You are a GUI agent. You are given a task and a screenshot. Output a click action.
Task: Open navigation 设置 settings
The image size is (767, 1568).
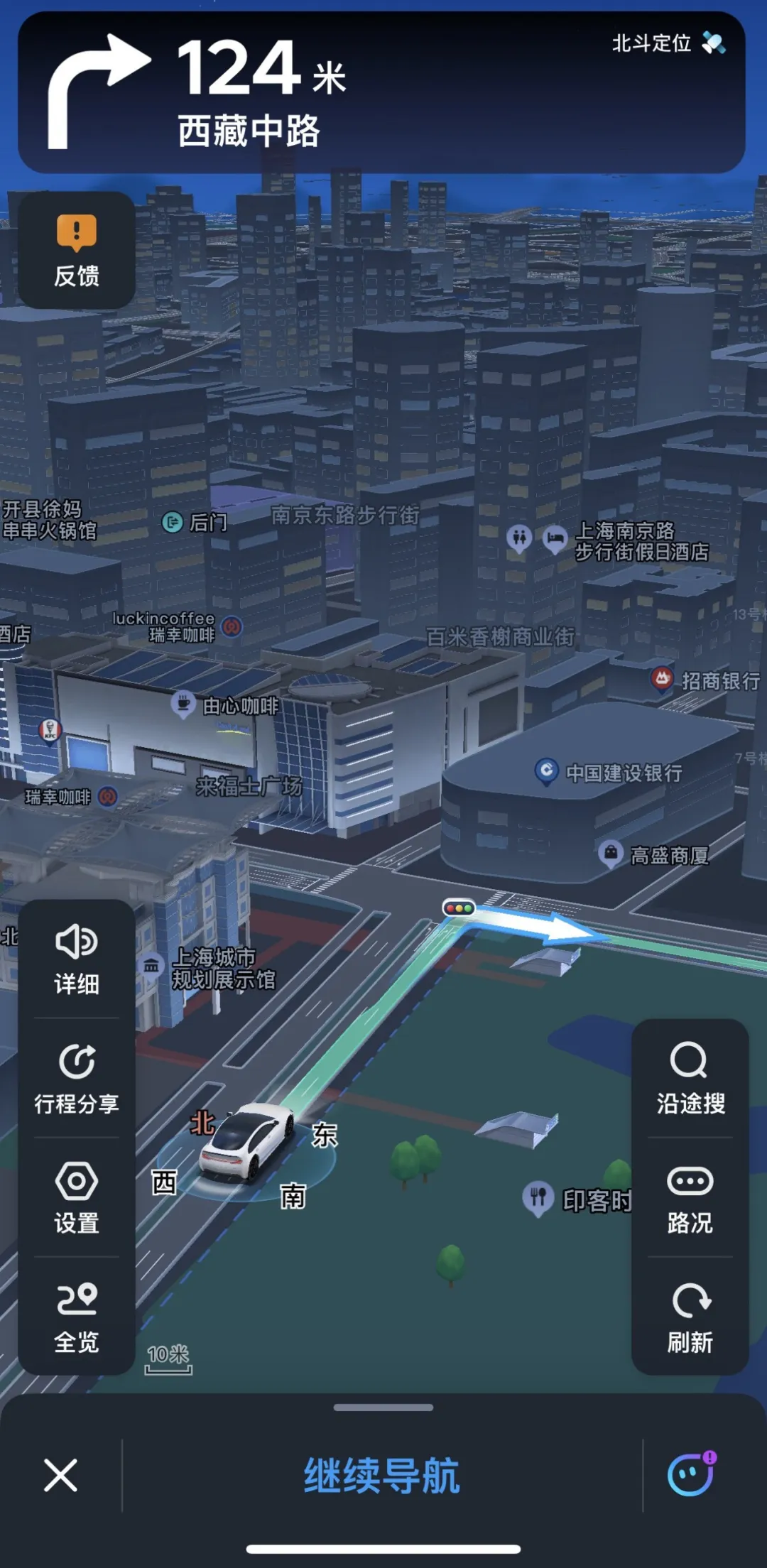tap(76, 1197)
